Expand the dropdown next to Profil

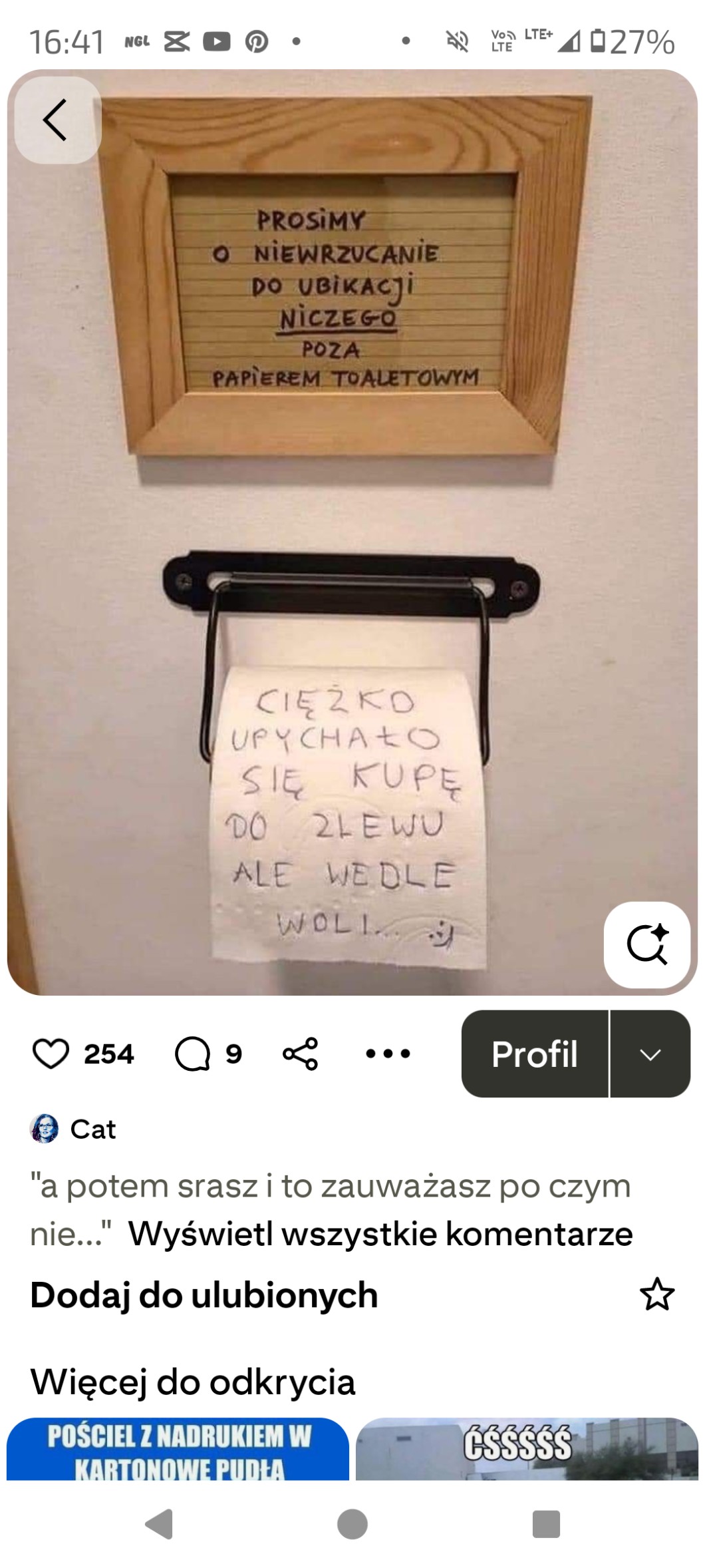tap(650, 1054)
